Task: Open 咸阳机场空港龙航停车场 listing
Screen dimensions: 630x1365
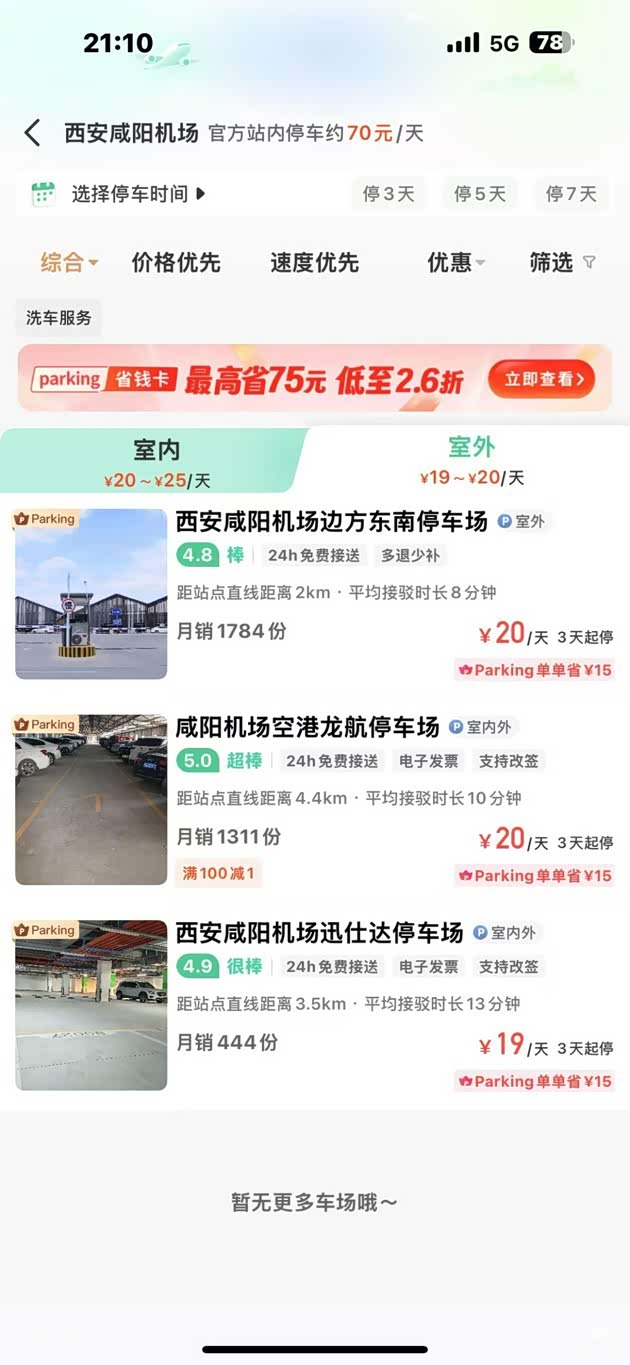Action: click(307, 727)
